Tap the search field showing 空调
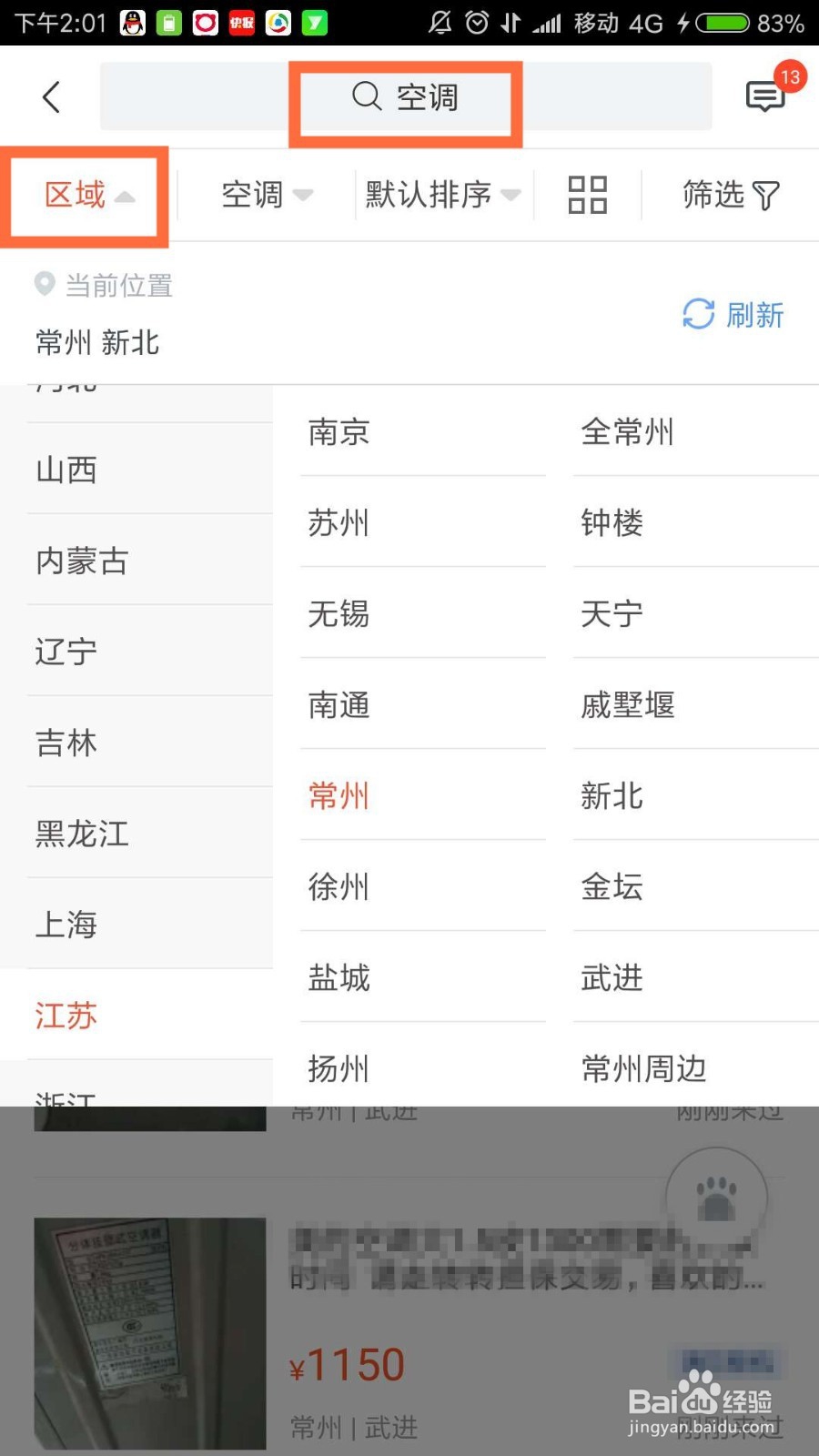 pos(407,97)
